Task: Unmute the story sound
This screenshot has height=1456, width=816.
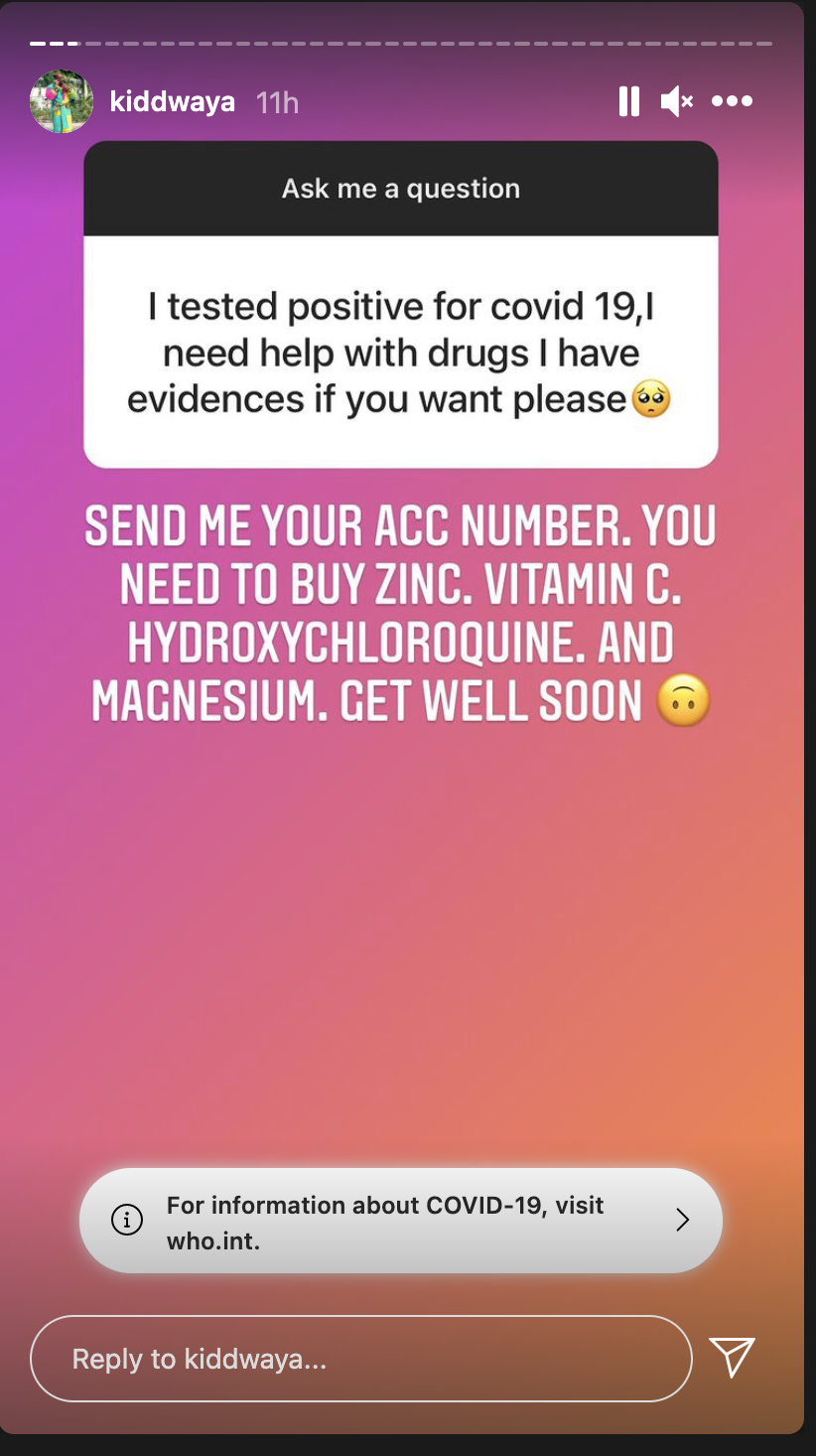Action: pyautogui.click(x=677, y=101)
